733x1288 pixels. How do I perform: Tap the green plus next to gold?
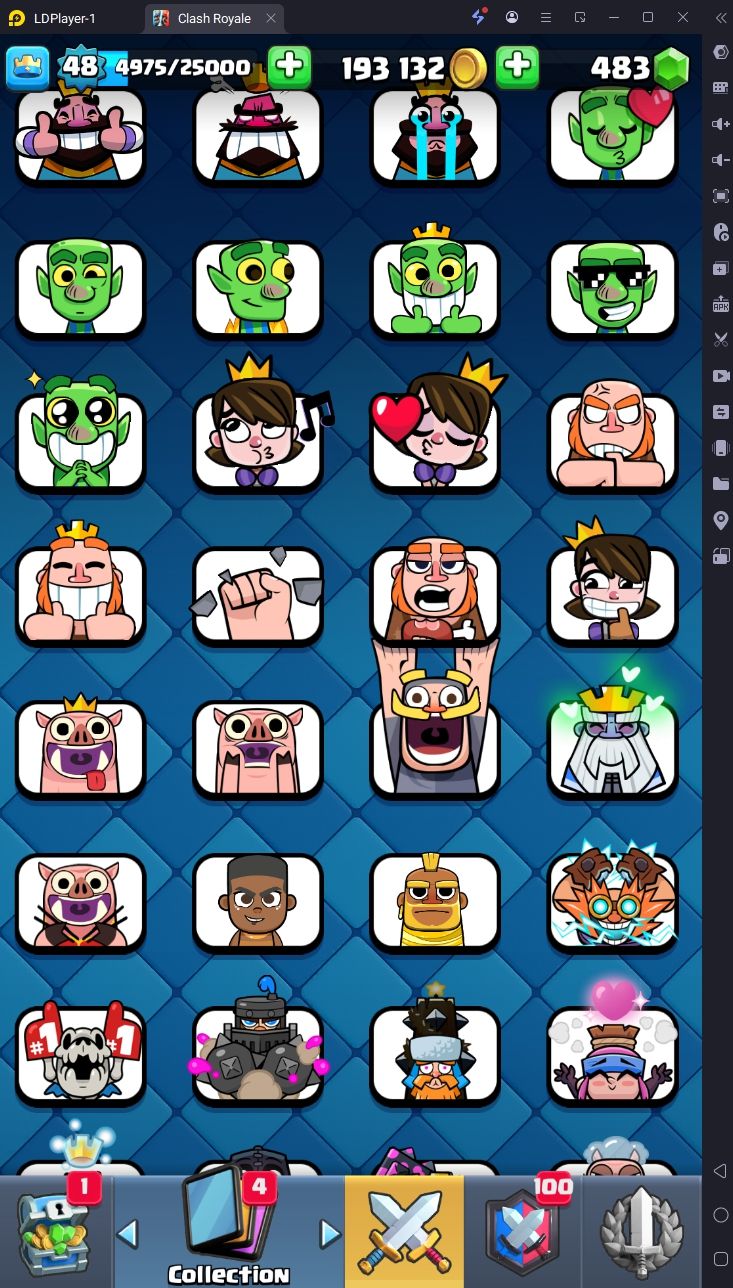(x=517, y=67)
